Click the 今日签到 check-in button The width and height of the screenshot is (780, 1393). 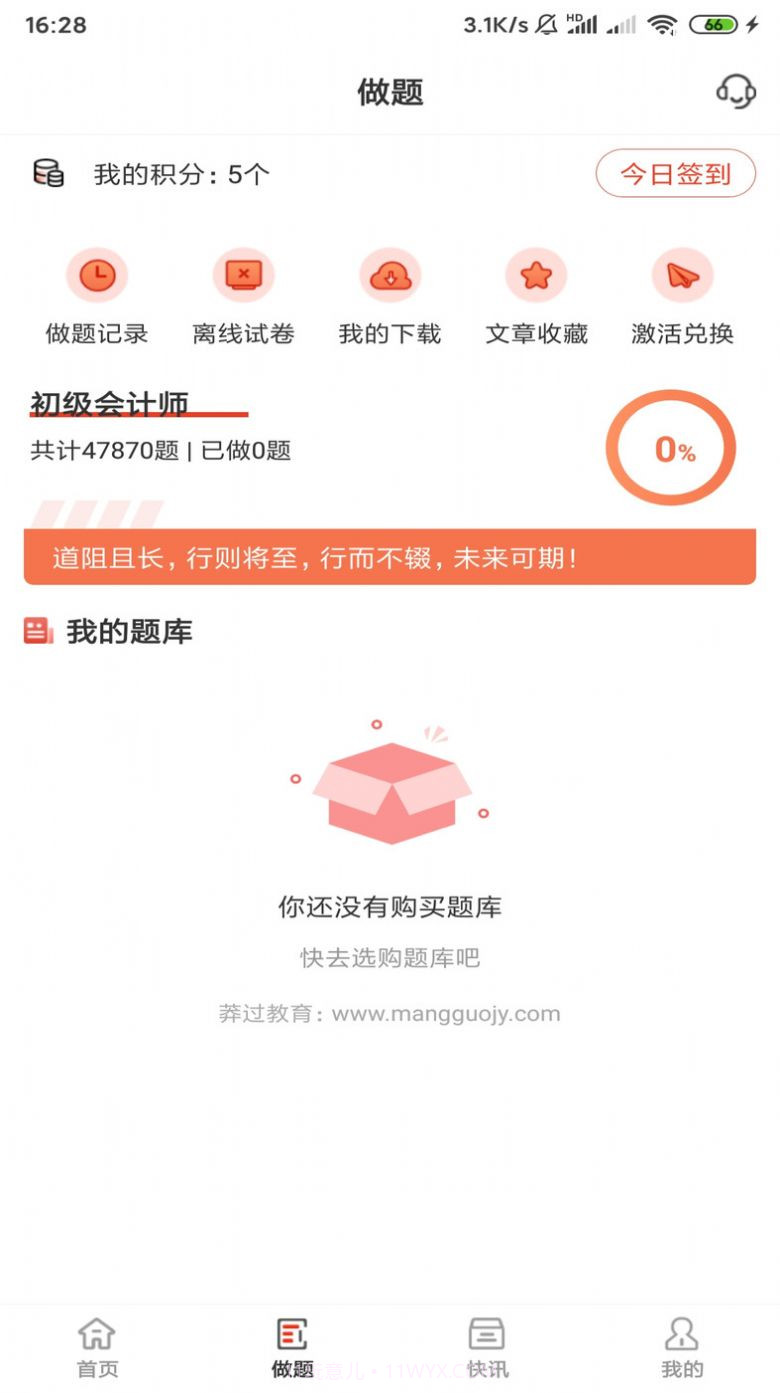675,173
